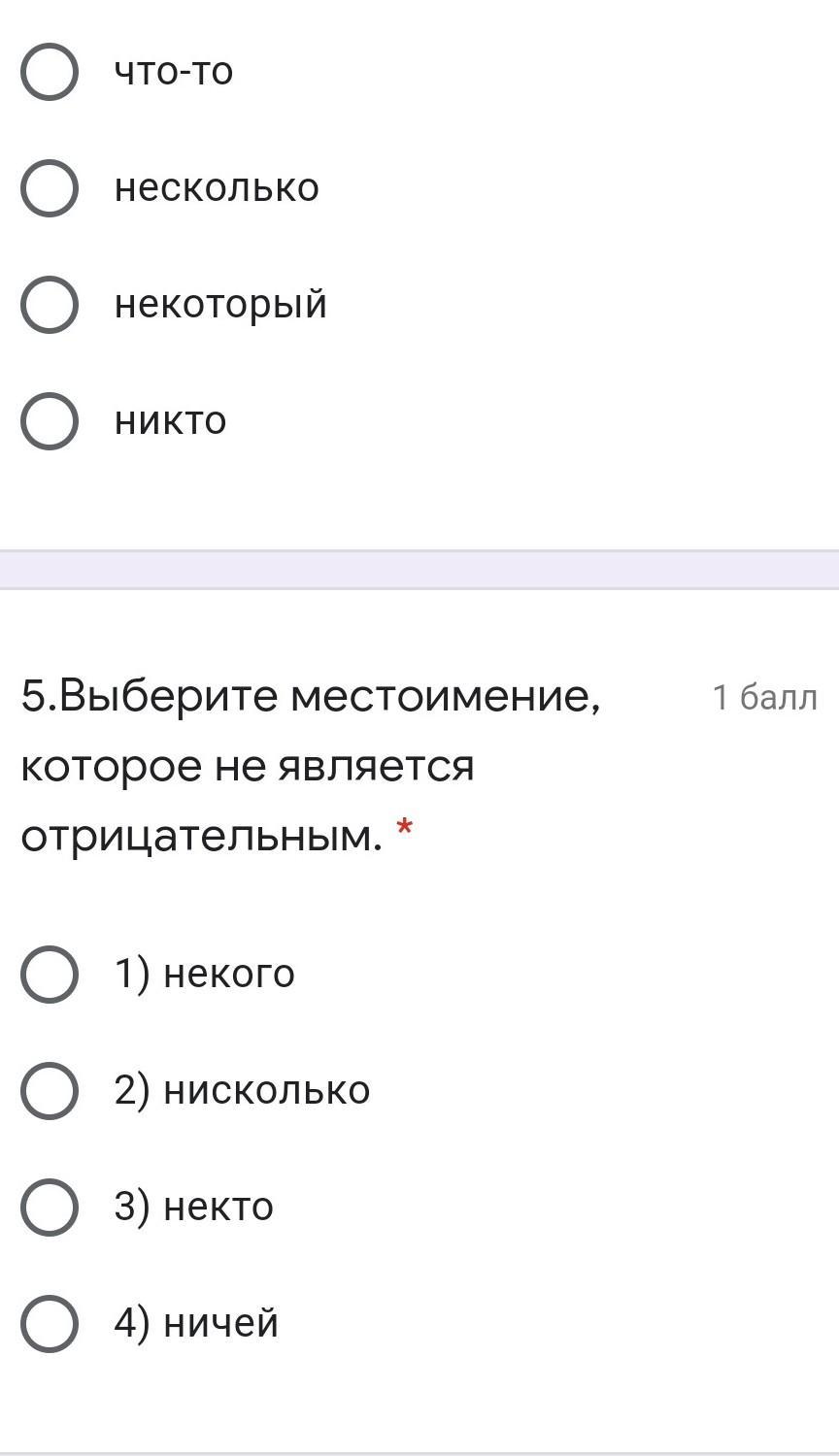
Task: Choose the 'несколько' answer
Action: click(49, 188)
